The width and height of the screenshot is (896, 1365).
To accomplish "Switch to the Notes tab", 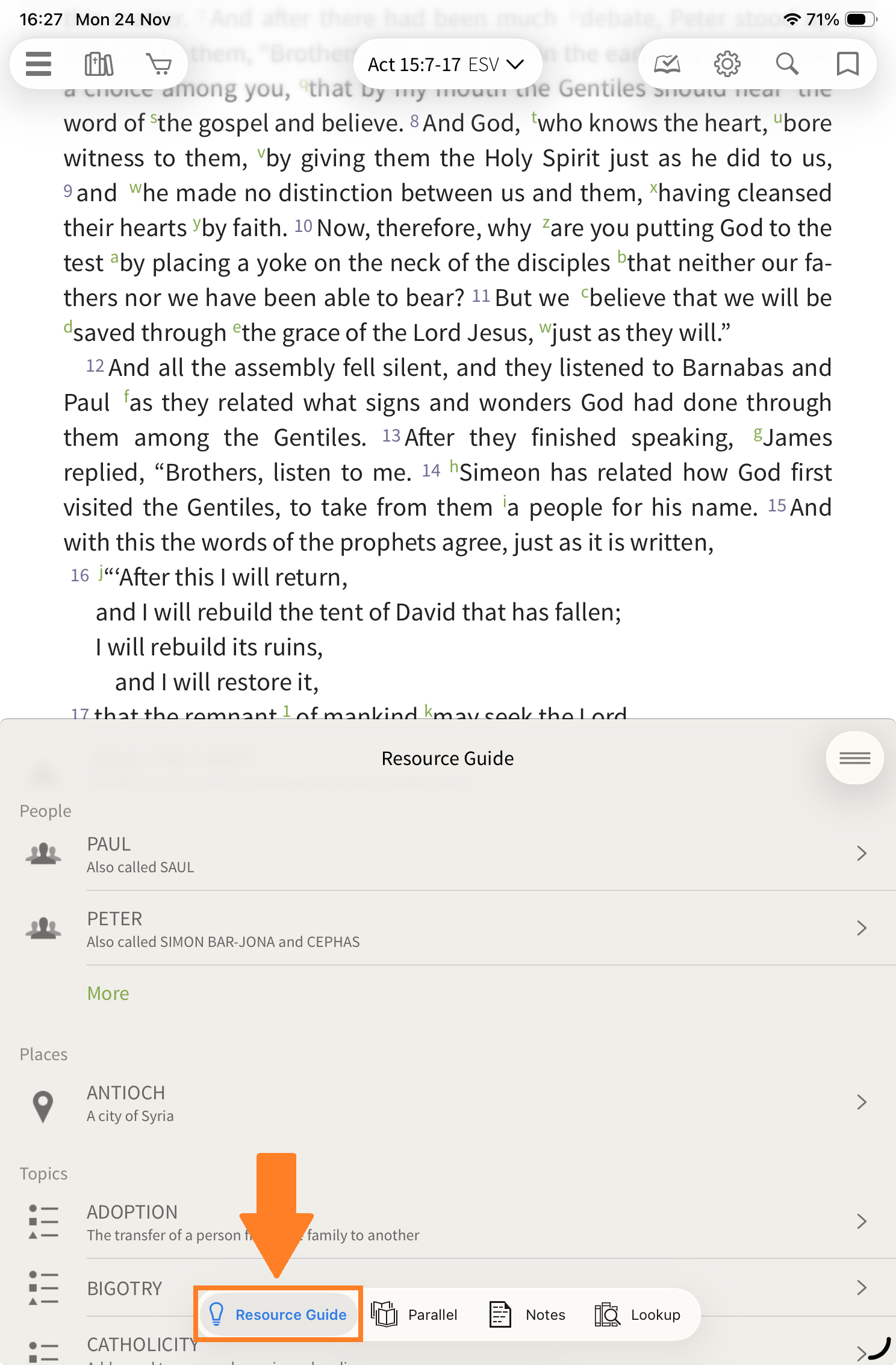I will (528, 1314).
